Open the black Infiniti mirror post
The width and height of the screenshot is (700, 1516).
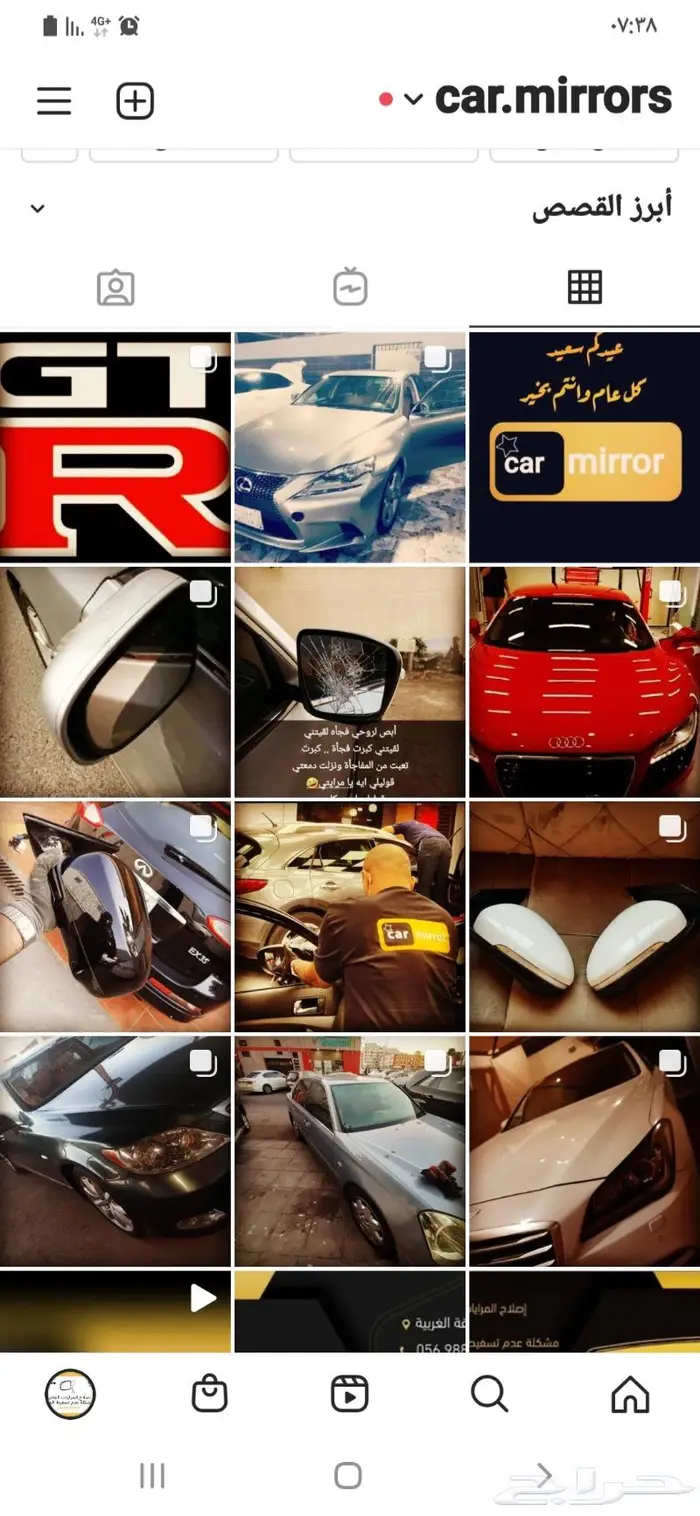pyautogui.click(x=115, y=916)
